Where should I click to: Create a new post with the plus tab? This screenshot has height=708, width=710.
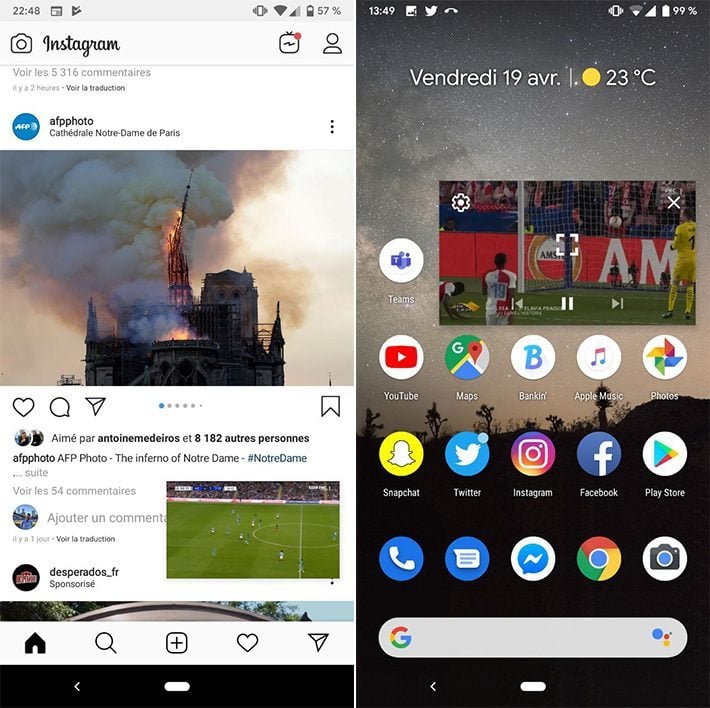(177, 643)
